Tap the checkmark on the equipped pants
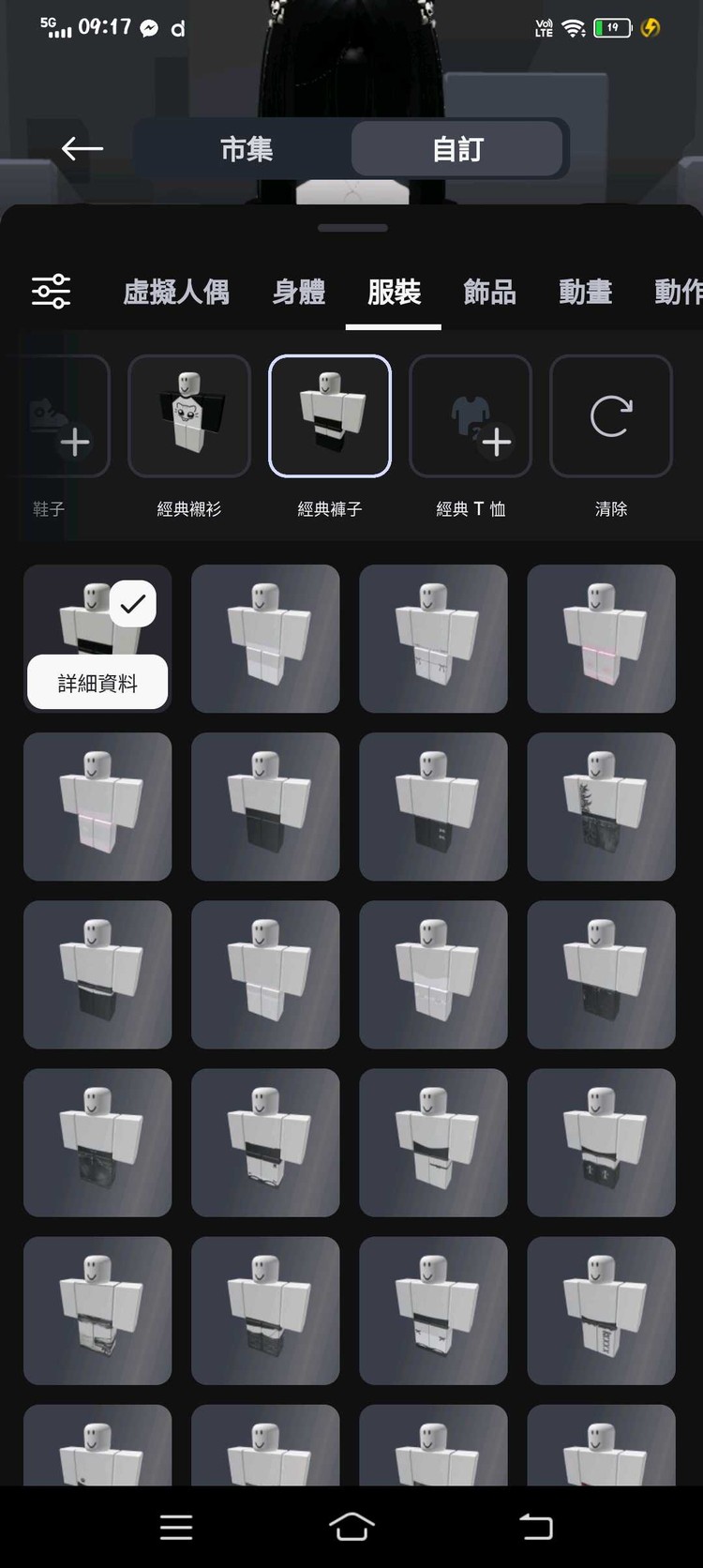The width and height of the screenshot is (703, 1568). 131,603
